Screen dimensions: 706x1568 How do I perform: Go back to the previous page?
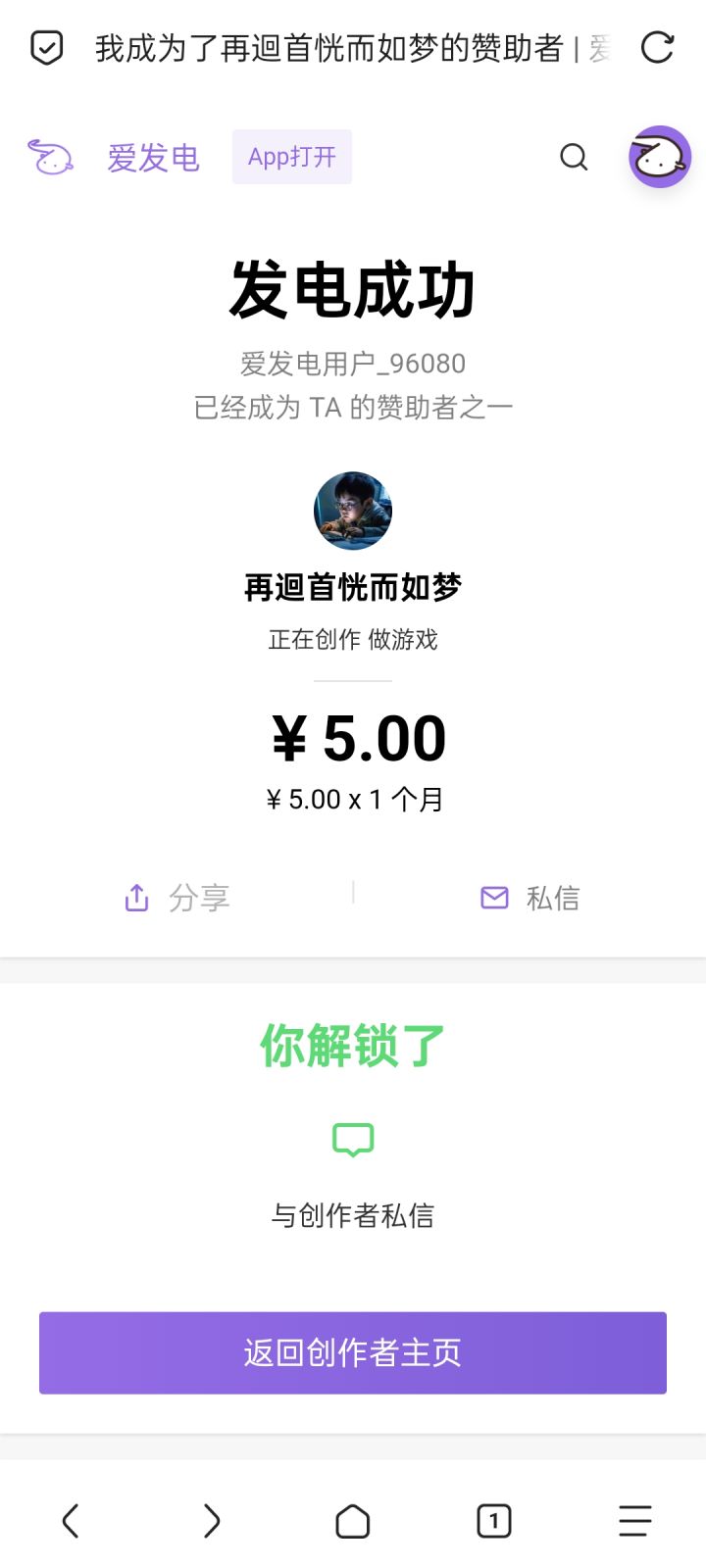tap(71, 1521)
